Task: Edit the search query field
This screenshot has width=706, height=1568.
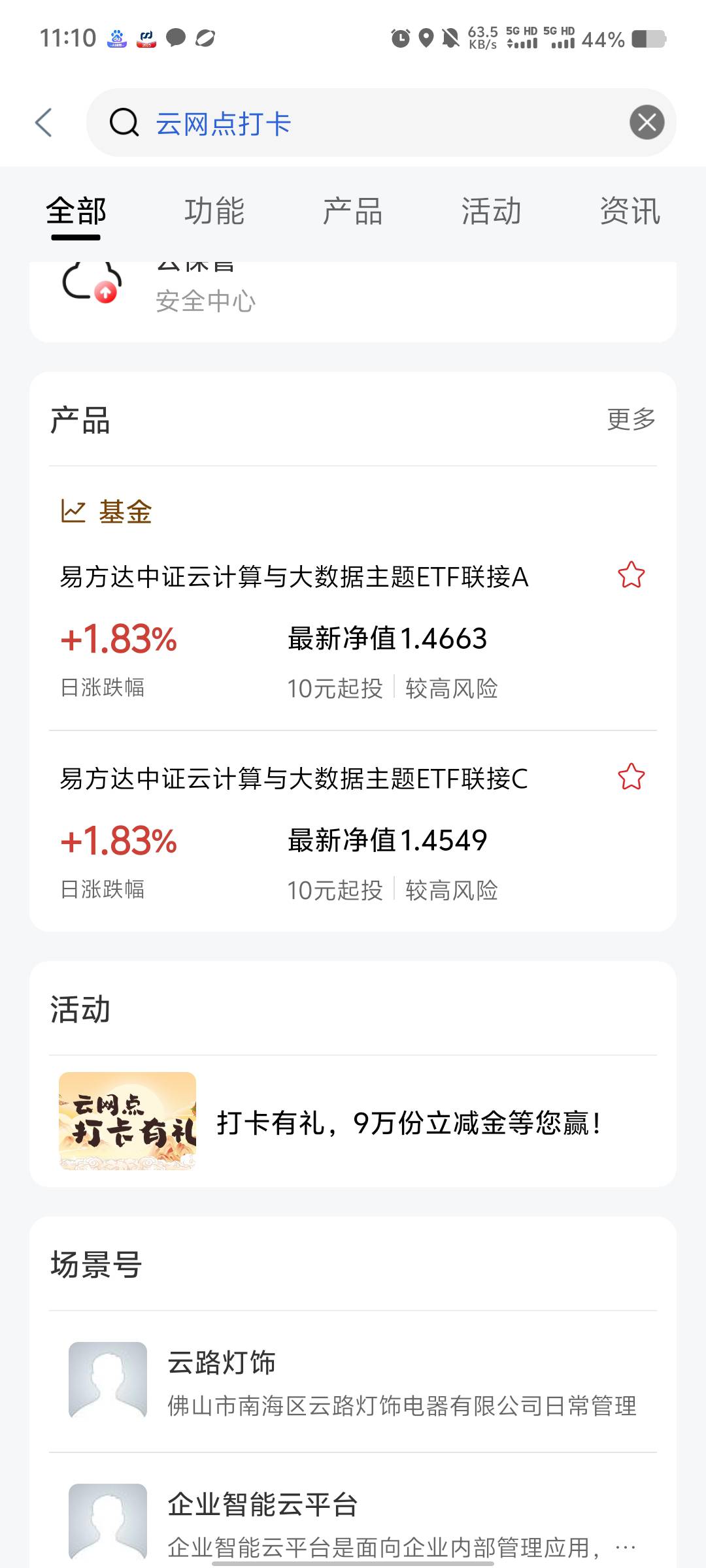Action: (x=379, y=123)
